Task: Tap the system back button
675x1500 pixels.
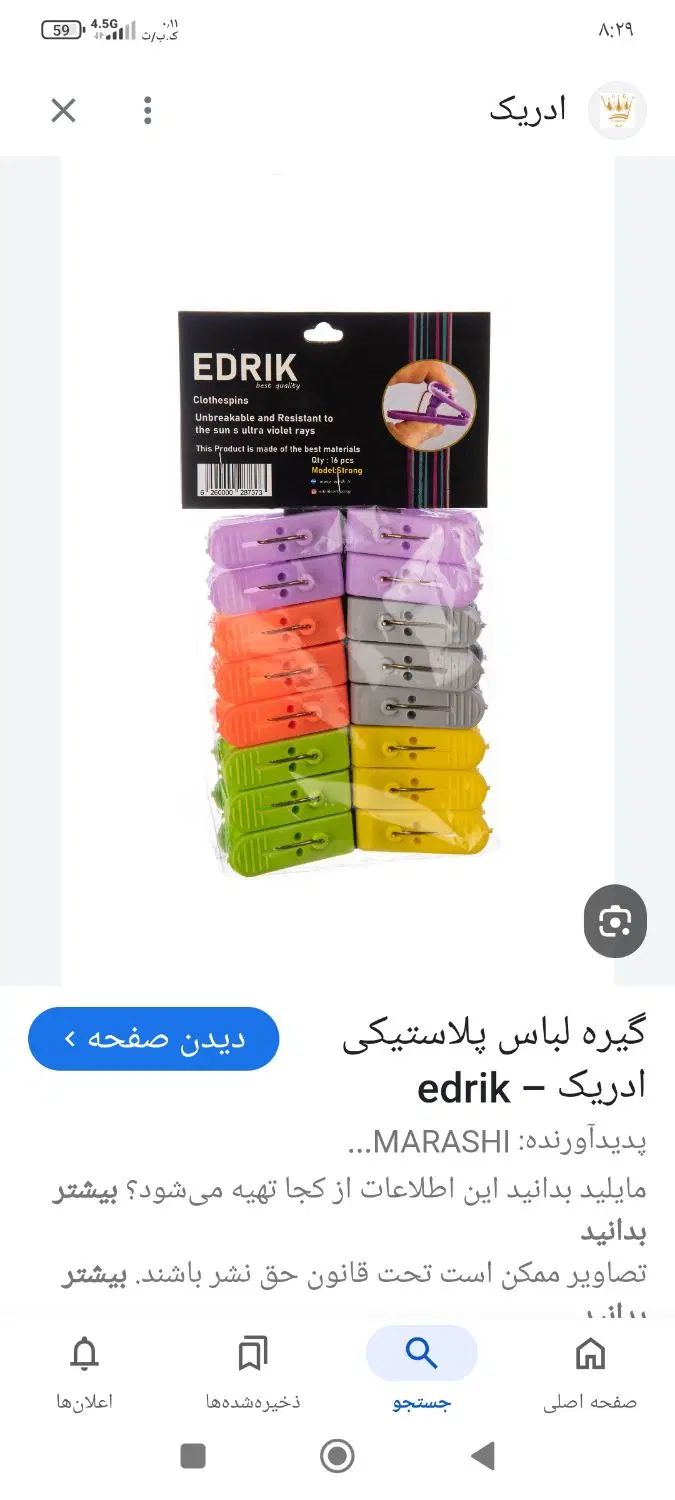Action: coord(483,1456)
